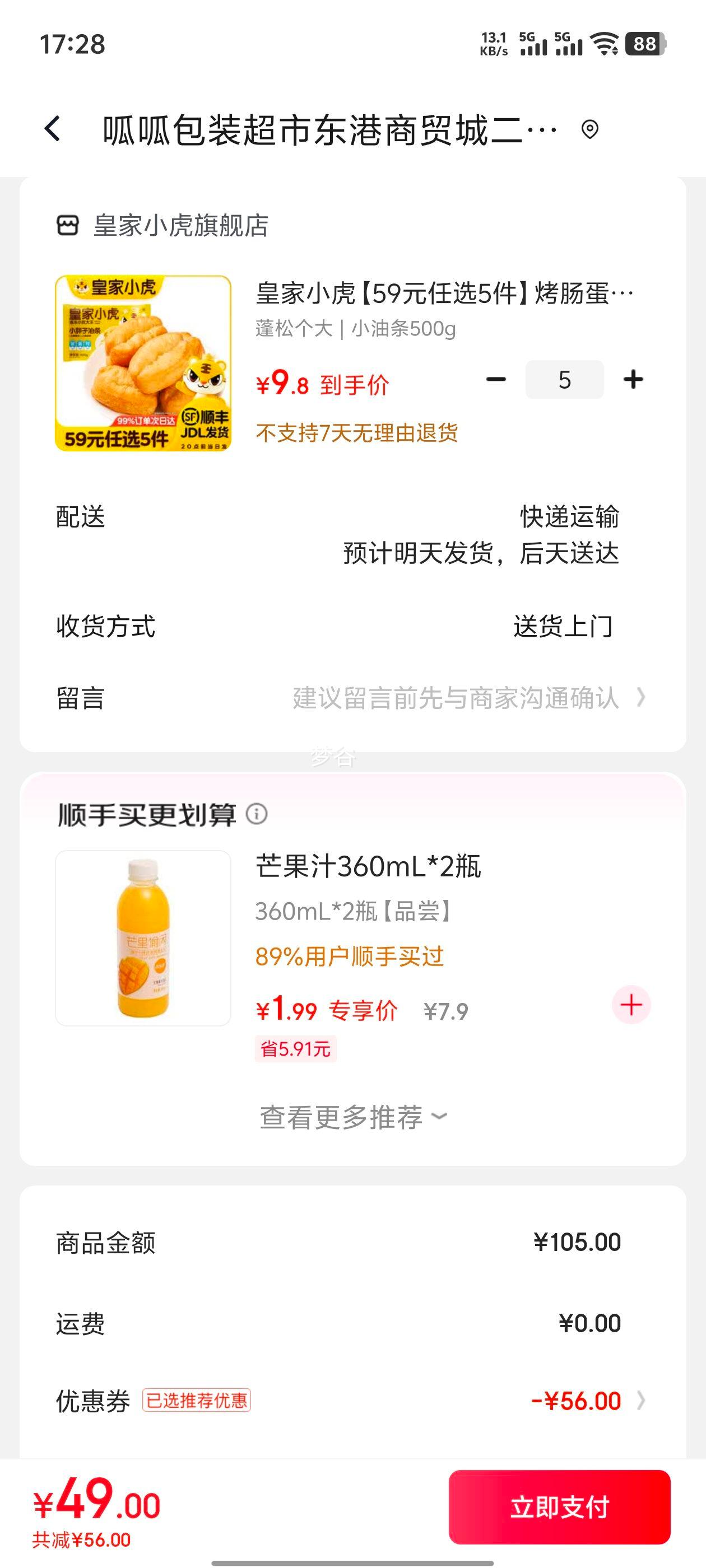Tap the 不支持7天无理由退货 notice
Image resolution: width=706 pixels, height=1568 pixels.
(358, 433)
